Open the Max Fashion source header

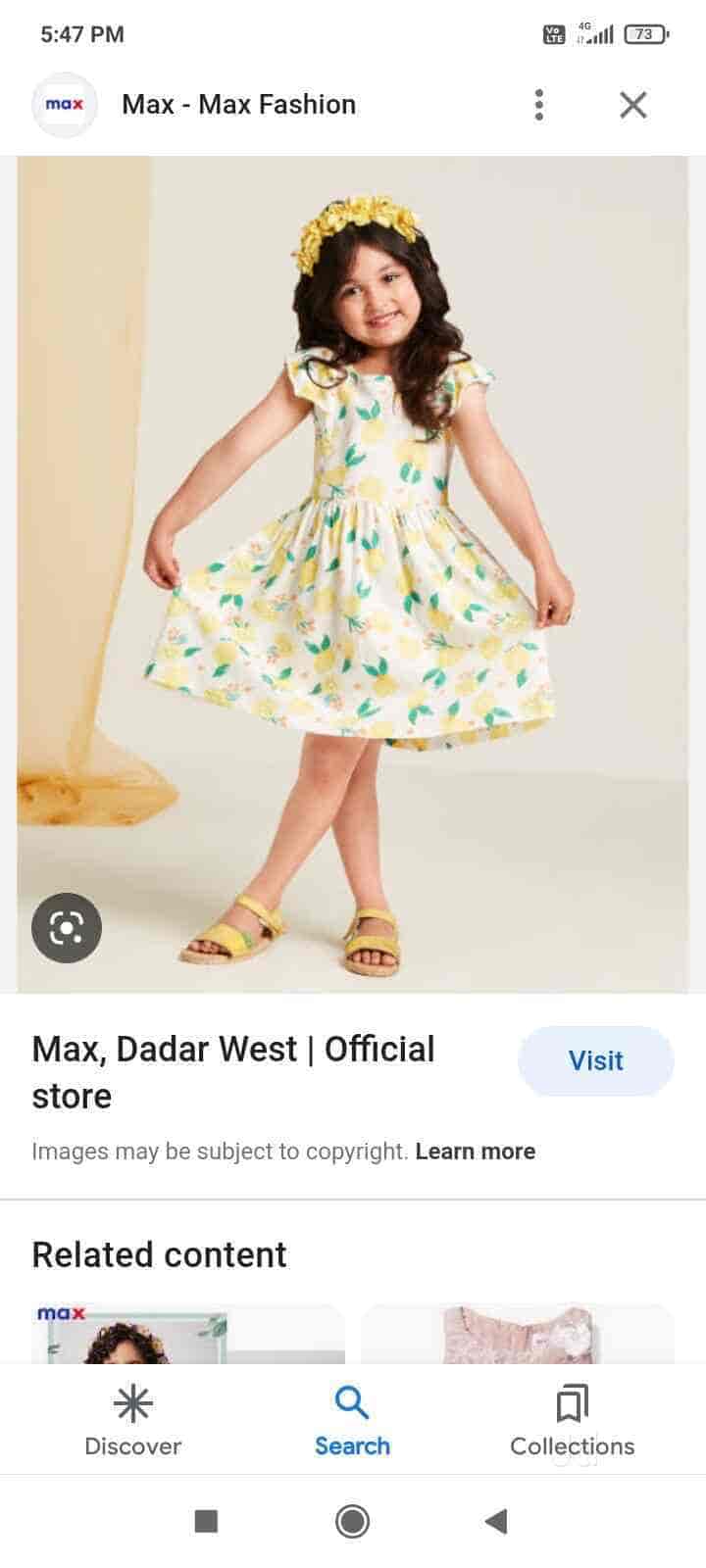click(x=238, y=105)
